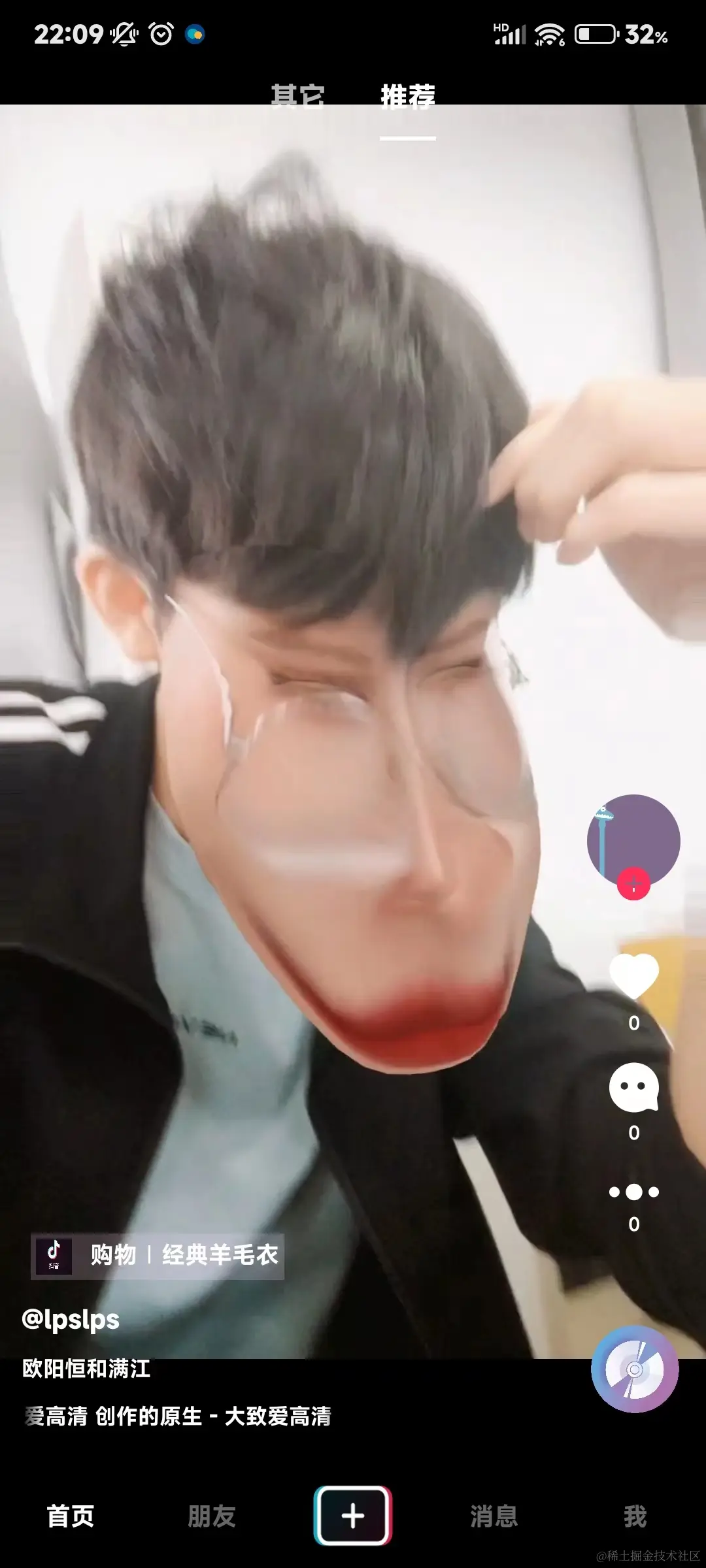Like this video with the heart

coord(633,975)
